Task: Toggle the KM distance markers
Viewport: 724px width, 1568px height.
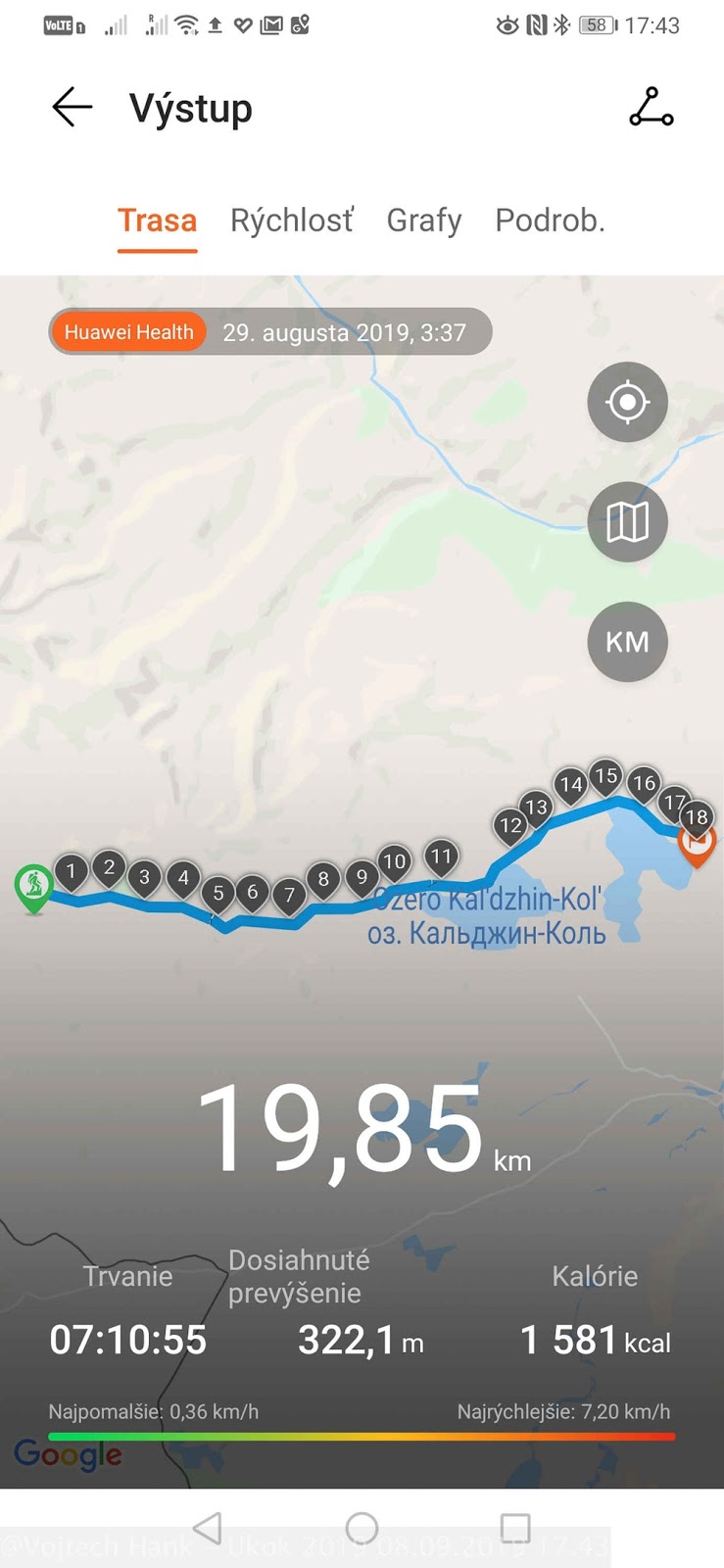Action: (627, 642)
